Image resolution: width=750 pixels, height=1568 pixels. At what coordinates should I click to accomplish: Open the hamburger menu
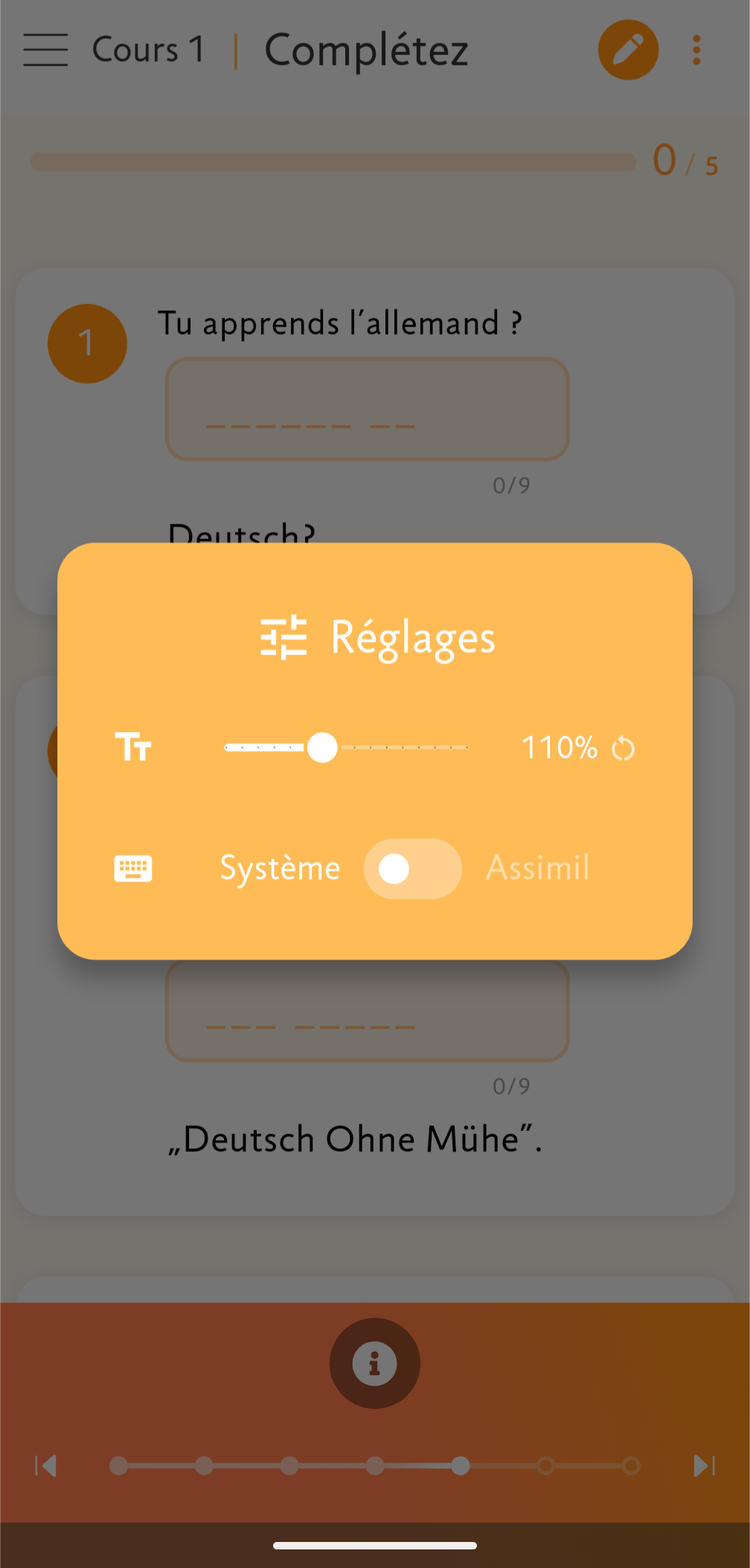coord(45,50)
